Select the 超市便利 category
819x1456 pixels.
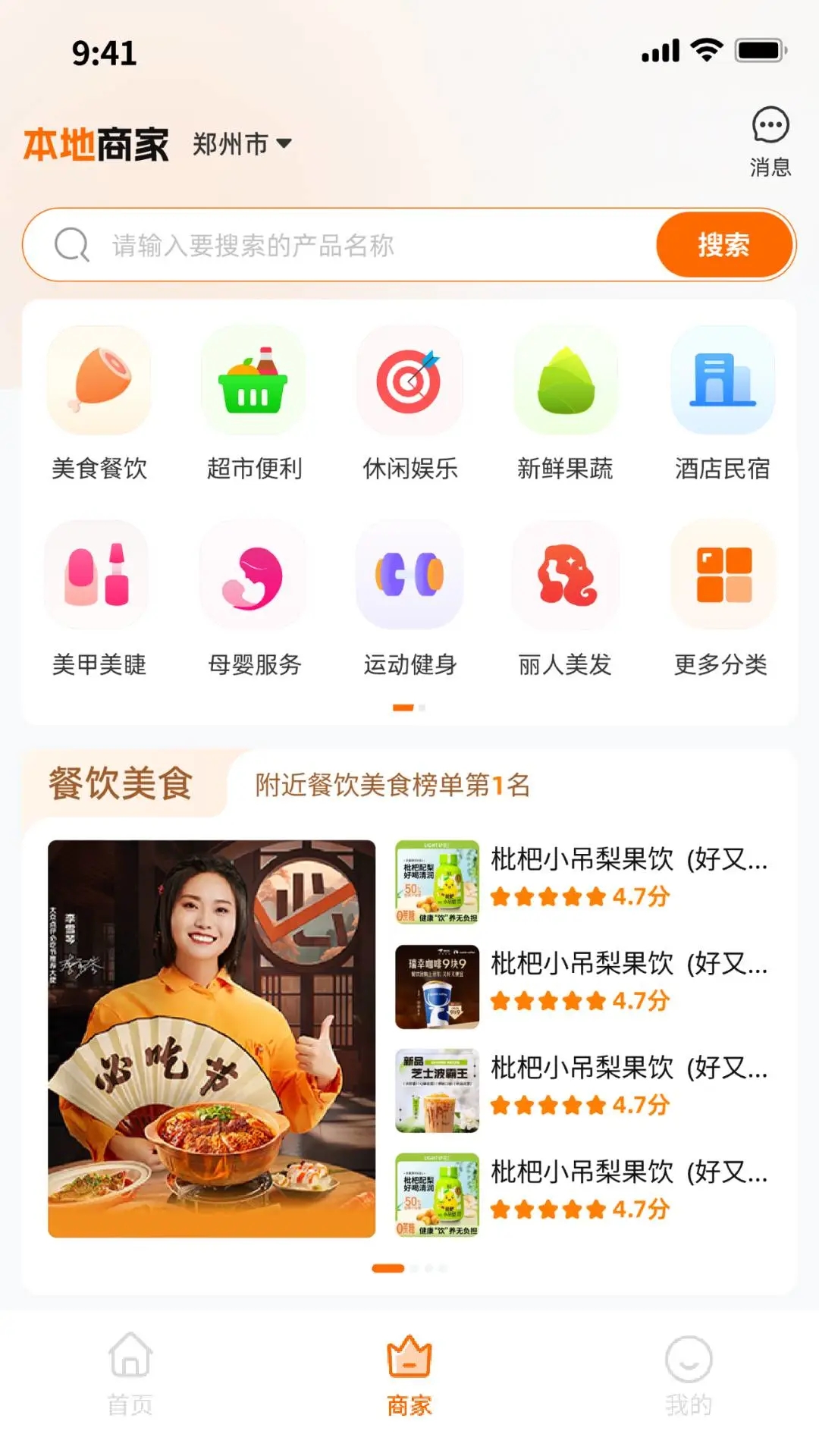255,404
